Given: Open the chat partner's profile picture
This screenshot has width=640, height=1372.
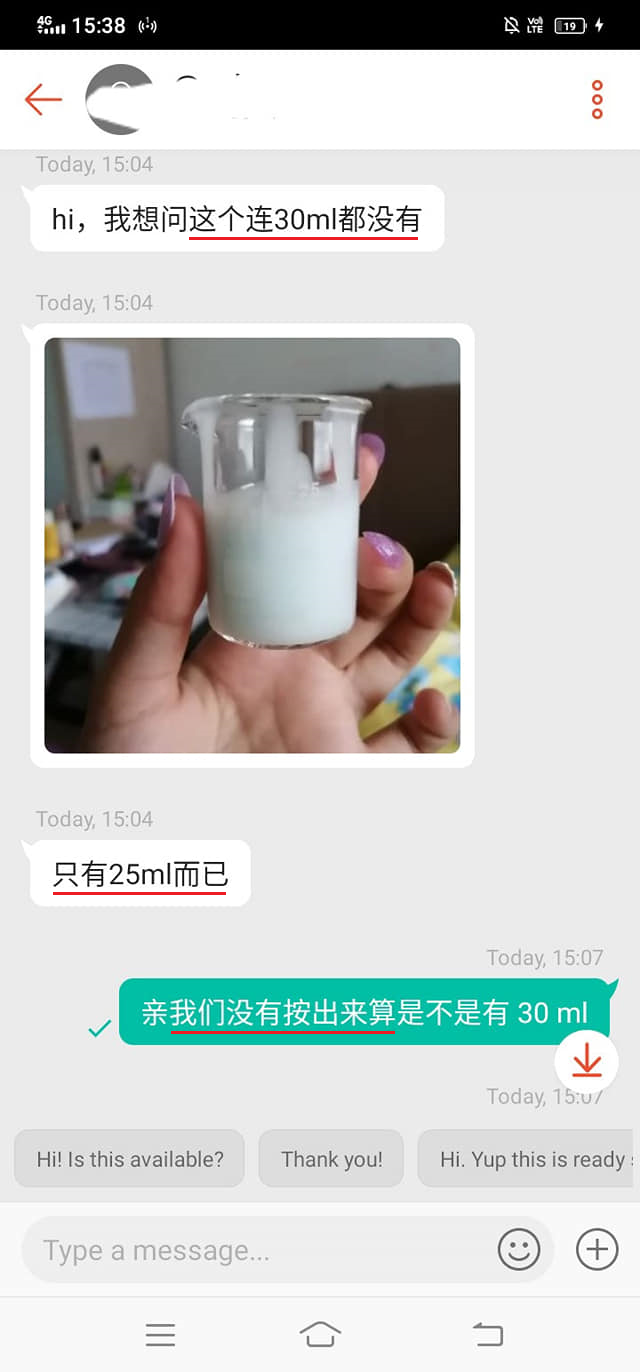Looking at the screenshot, I should click(x=120, y=100).
